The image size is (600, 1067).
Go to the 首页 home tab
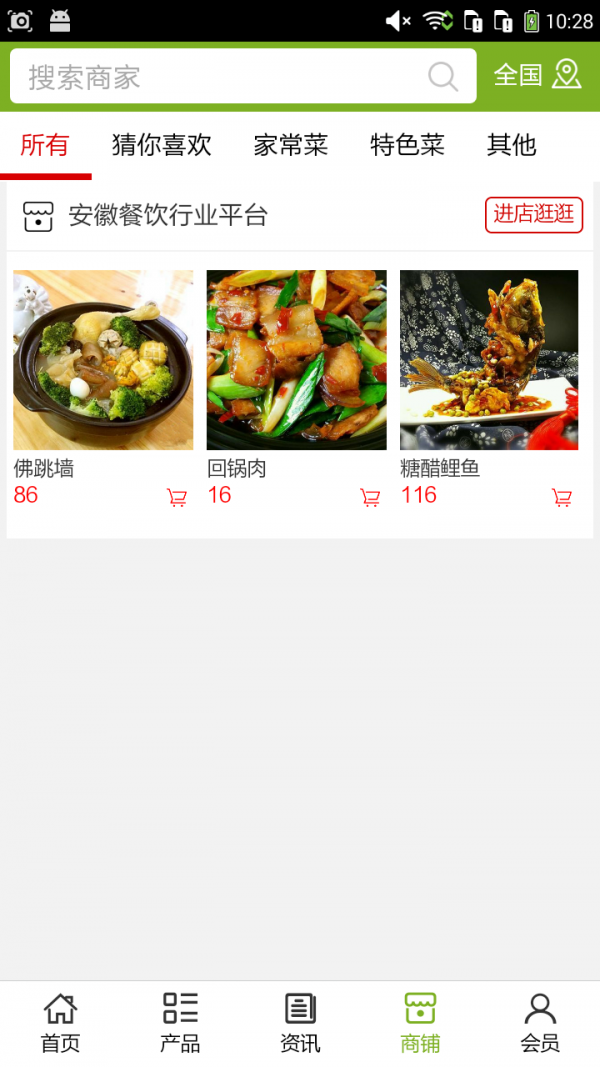(60, 1023)
